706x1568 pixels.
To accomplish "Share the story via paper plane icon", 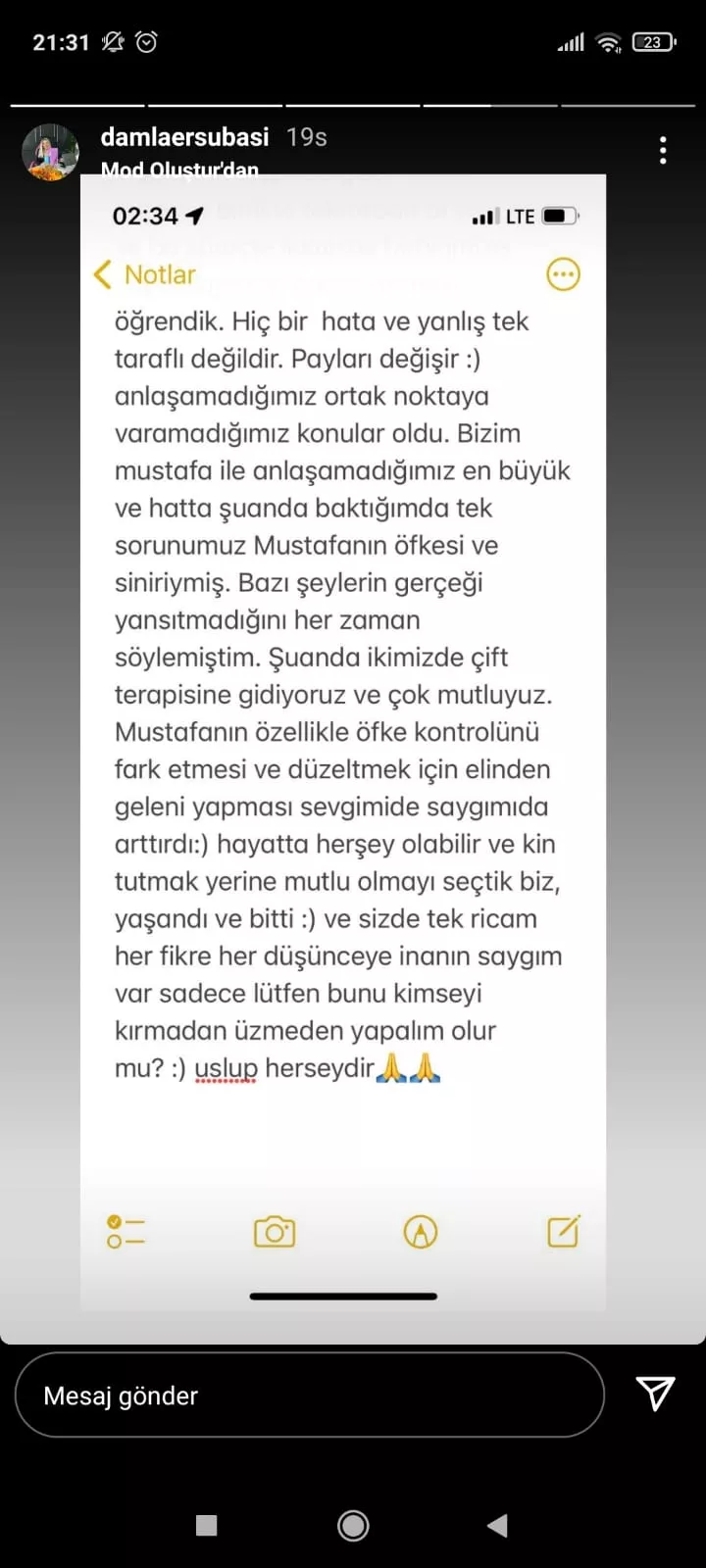I will [655, 1393].
